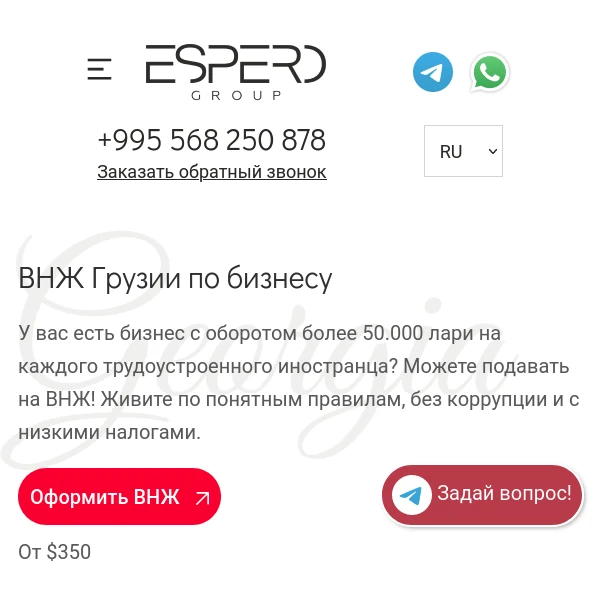The height and width of the screenshot is (600, 600).
Task: Open the WhatsApp contact icon
Action: pos(490,72)
